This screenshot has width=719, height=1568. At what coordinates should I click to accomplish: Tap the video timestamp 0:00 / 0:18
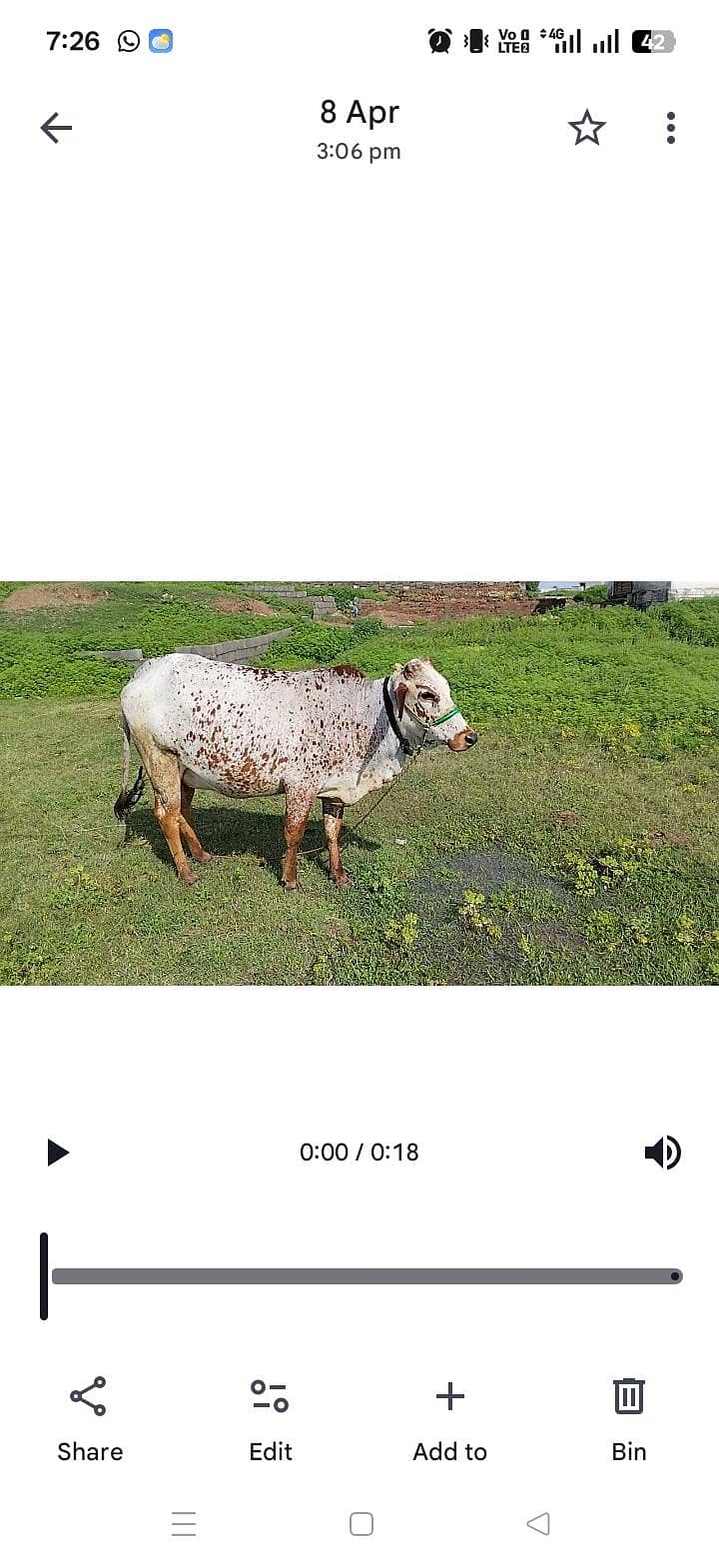click(x=359, y=1152)
